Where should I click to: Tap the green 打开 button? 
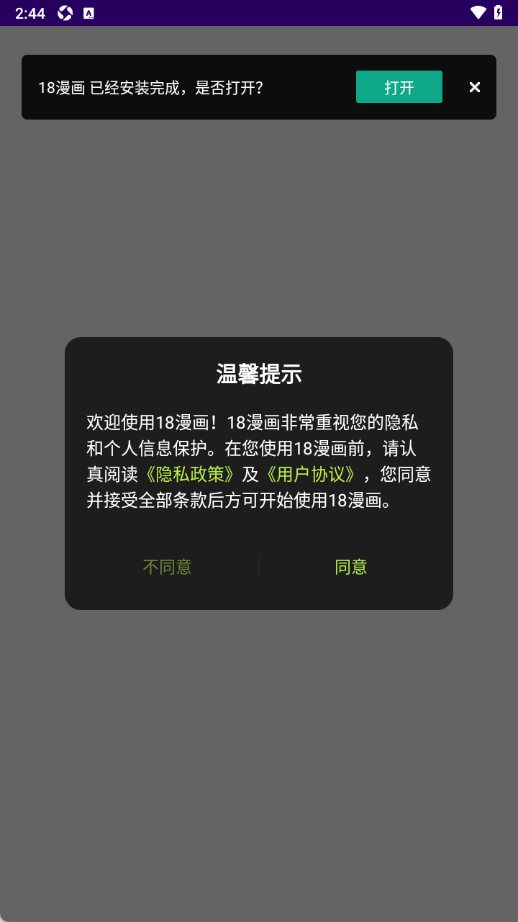(399, 87)
